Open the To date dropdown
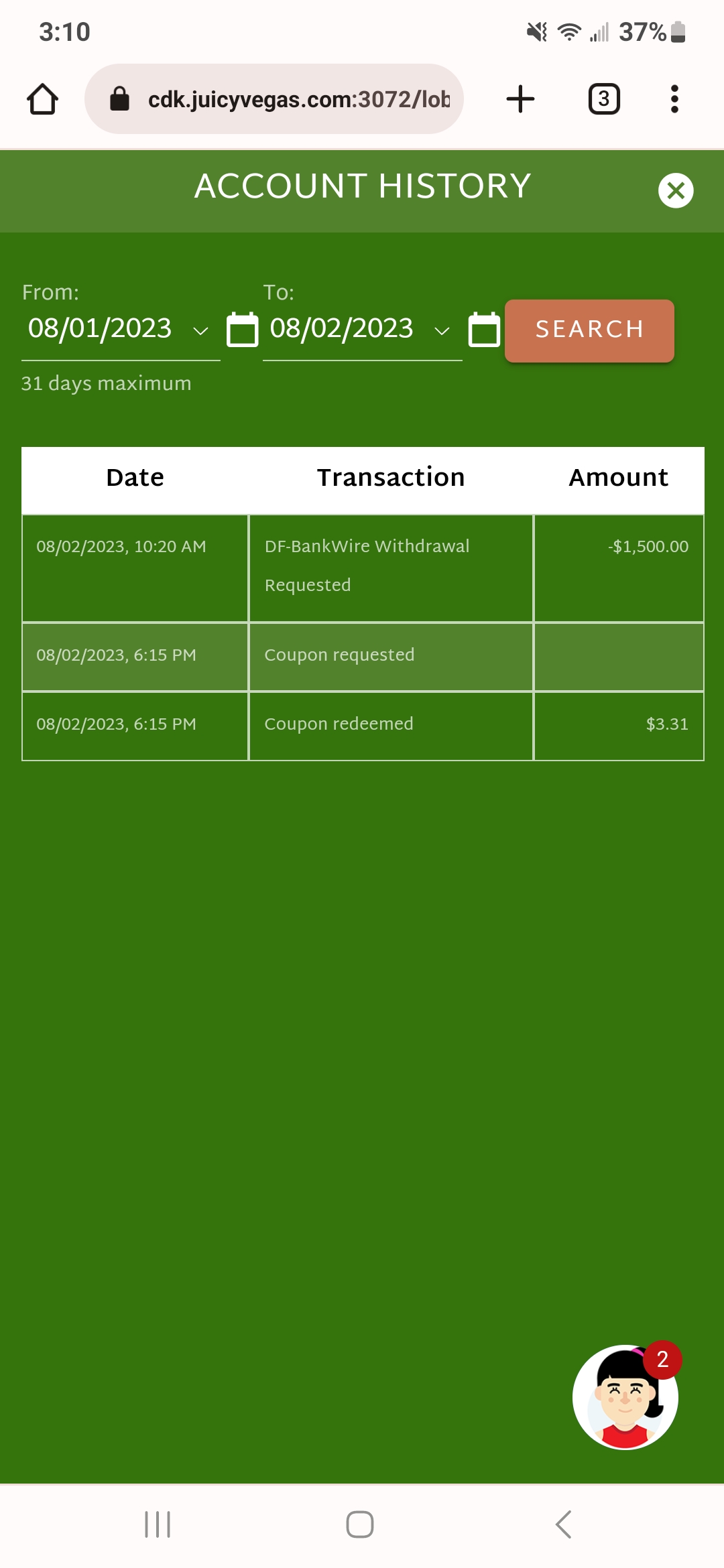 pyautogui.click(x=362, y=329)
